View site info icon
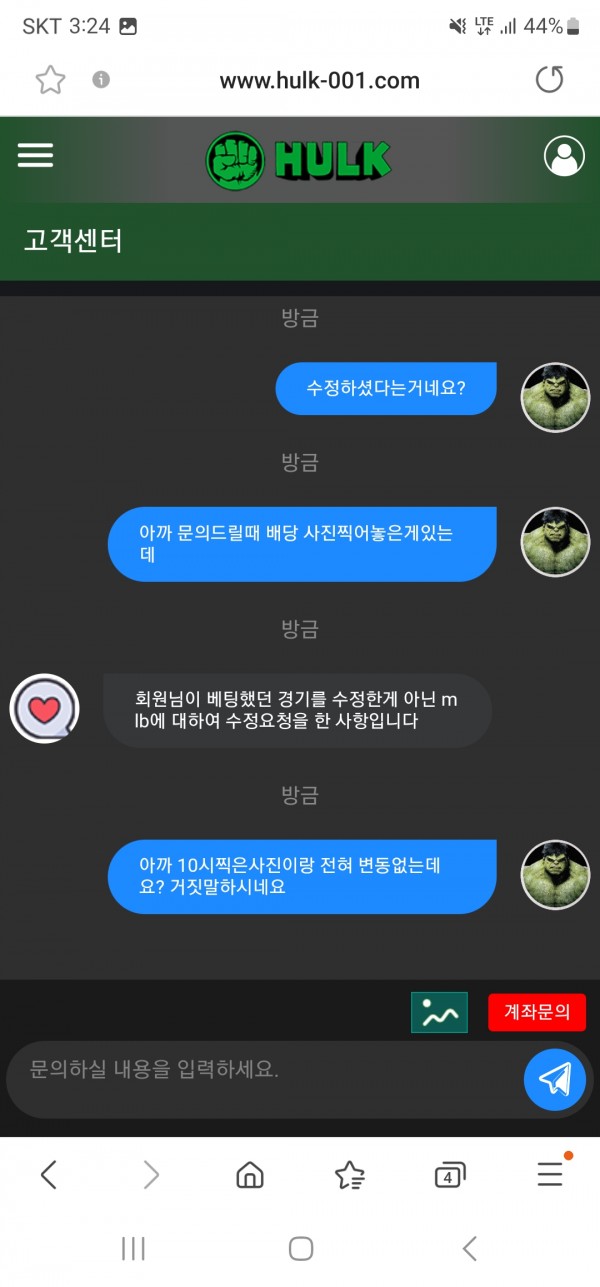 [101, 80]
